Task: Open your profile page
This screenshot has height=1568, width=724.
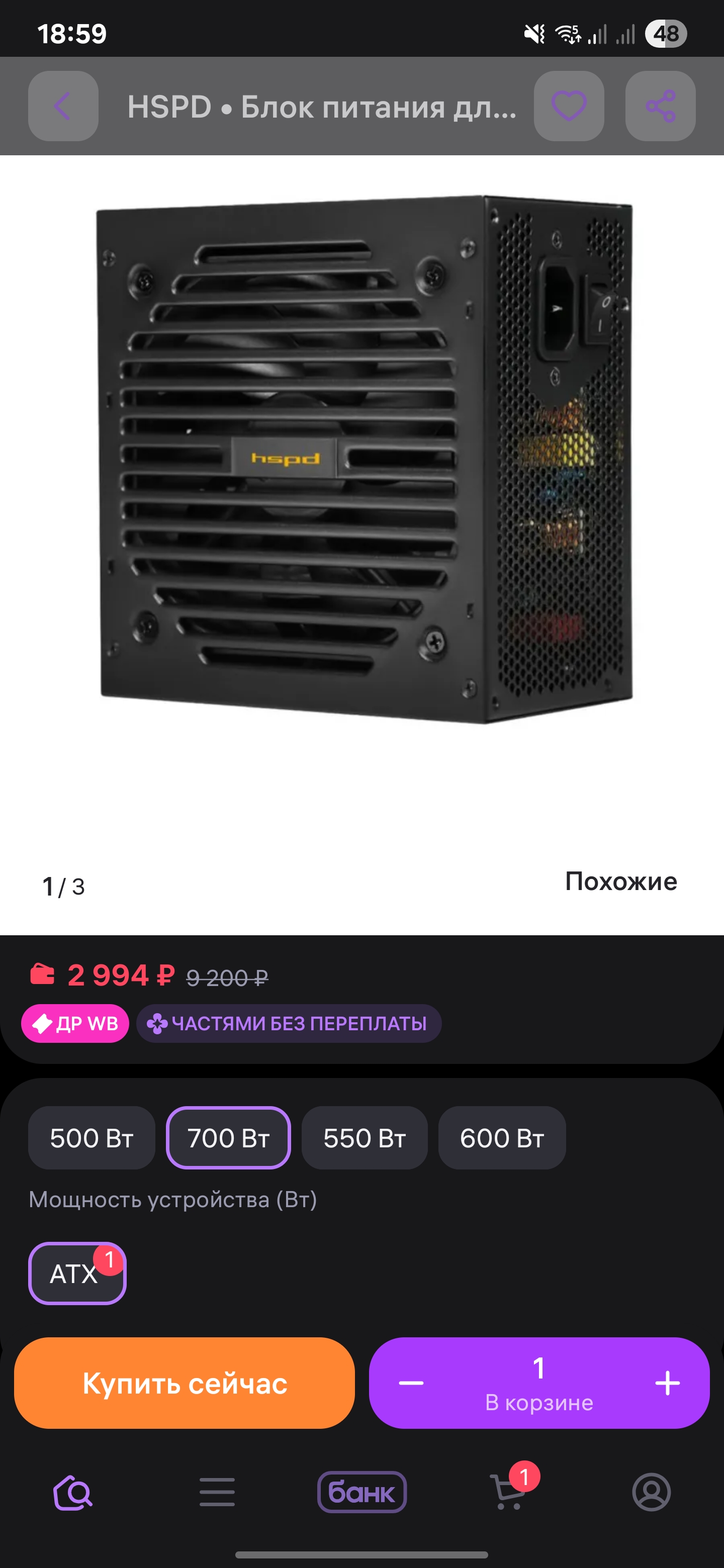Action: pos(652,1493)
